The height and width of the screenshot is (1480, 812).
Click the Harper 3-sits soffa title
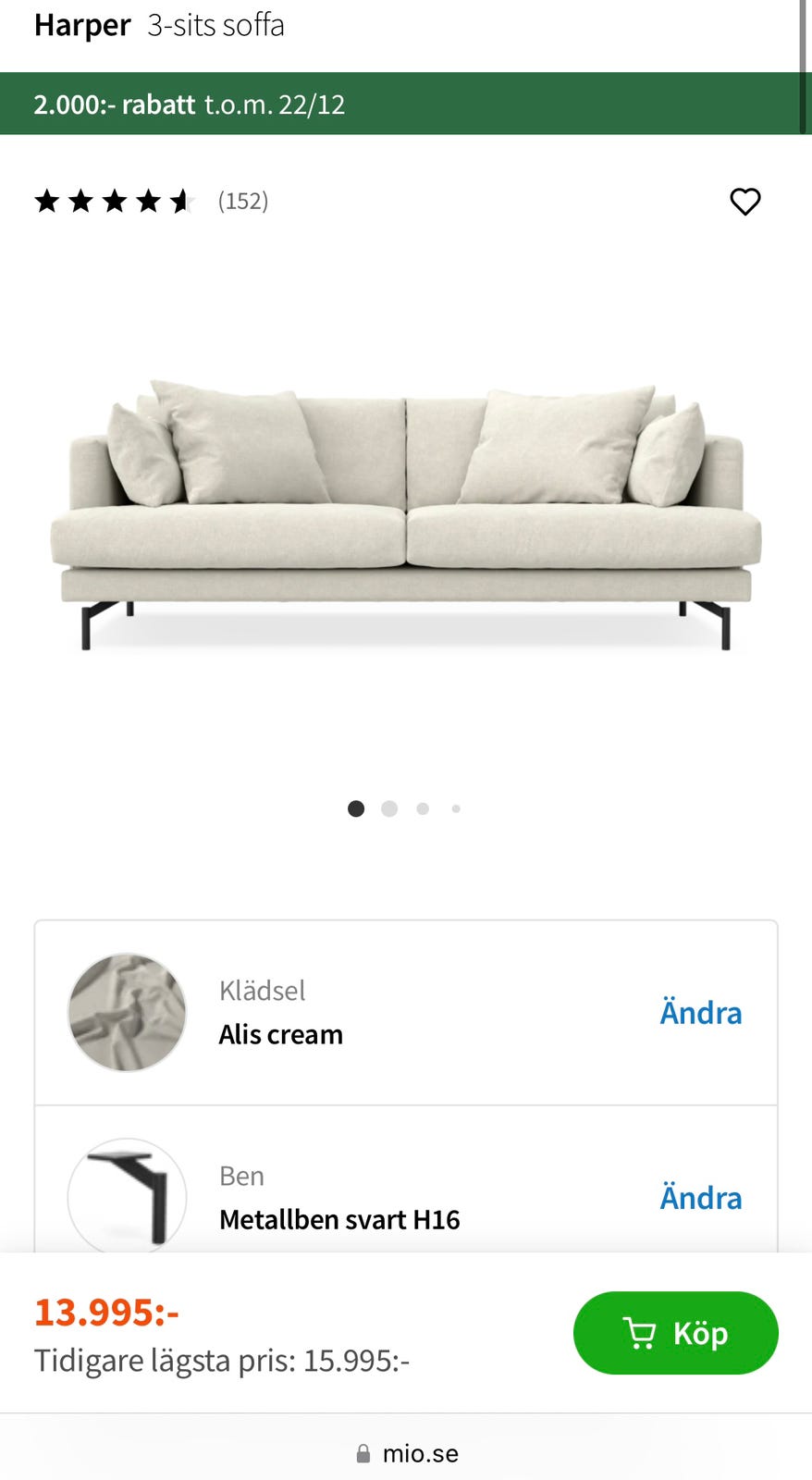(159, 25)
